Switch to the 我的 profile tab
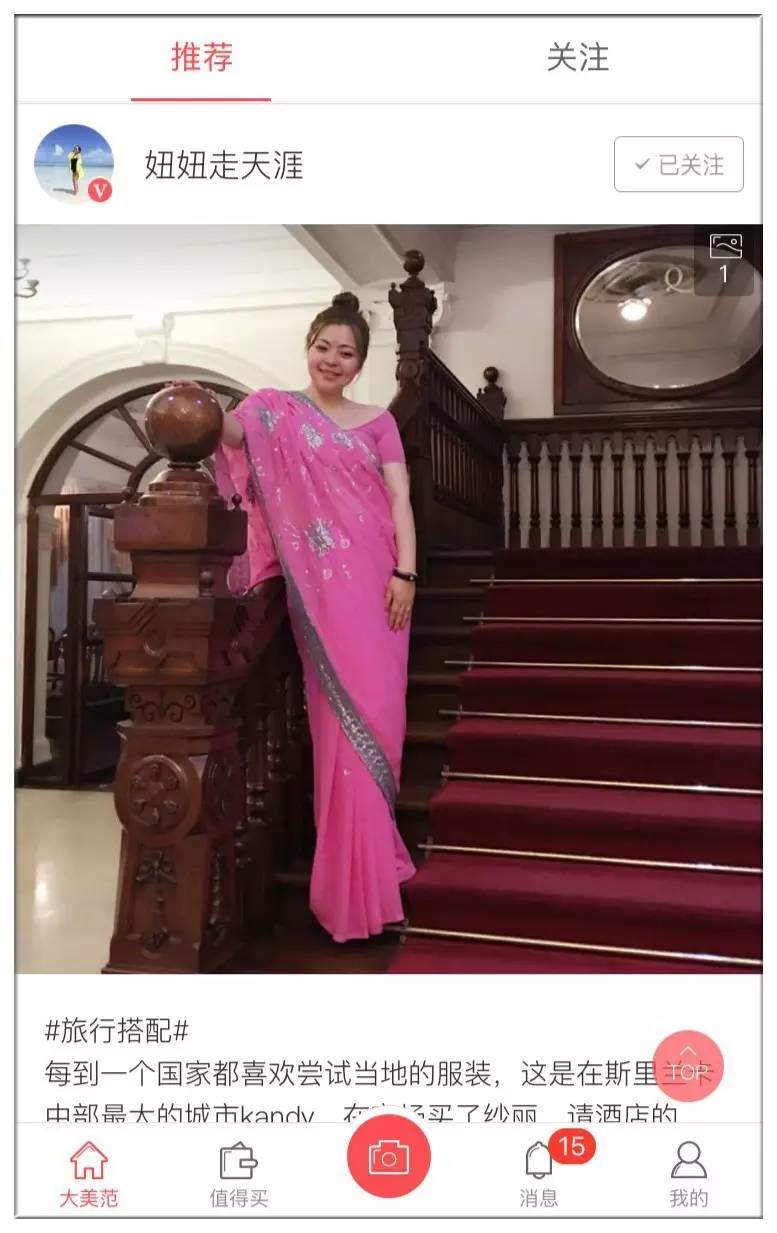777x1233 pixels. point(688,1174)
